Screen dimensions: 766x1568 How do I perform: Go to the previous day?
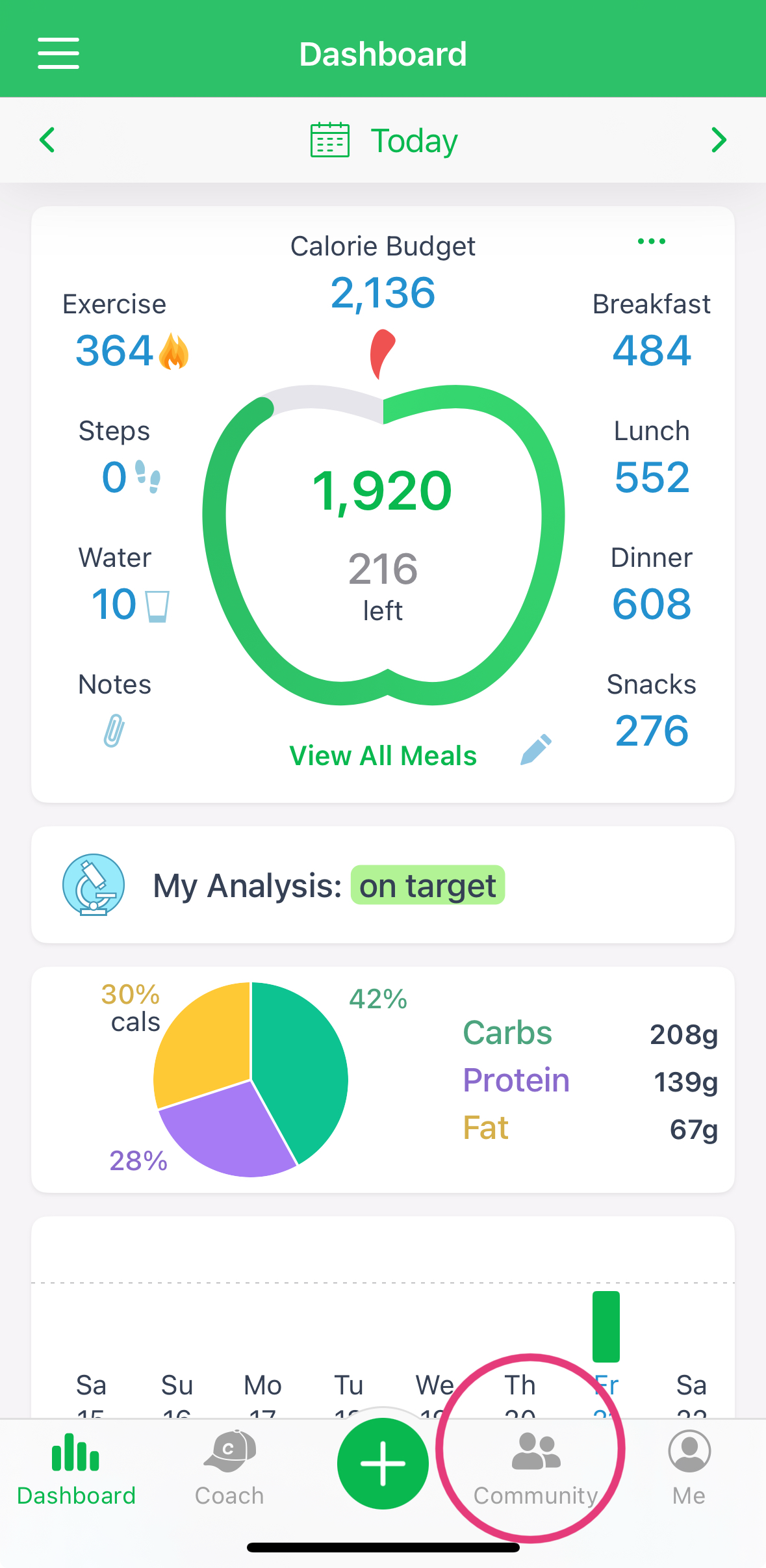pyautogui.click(x=47, y=140)
